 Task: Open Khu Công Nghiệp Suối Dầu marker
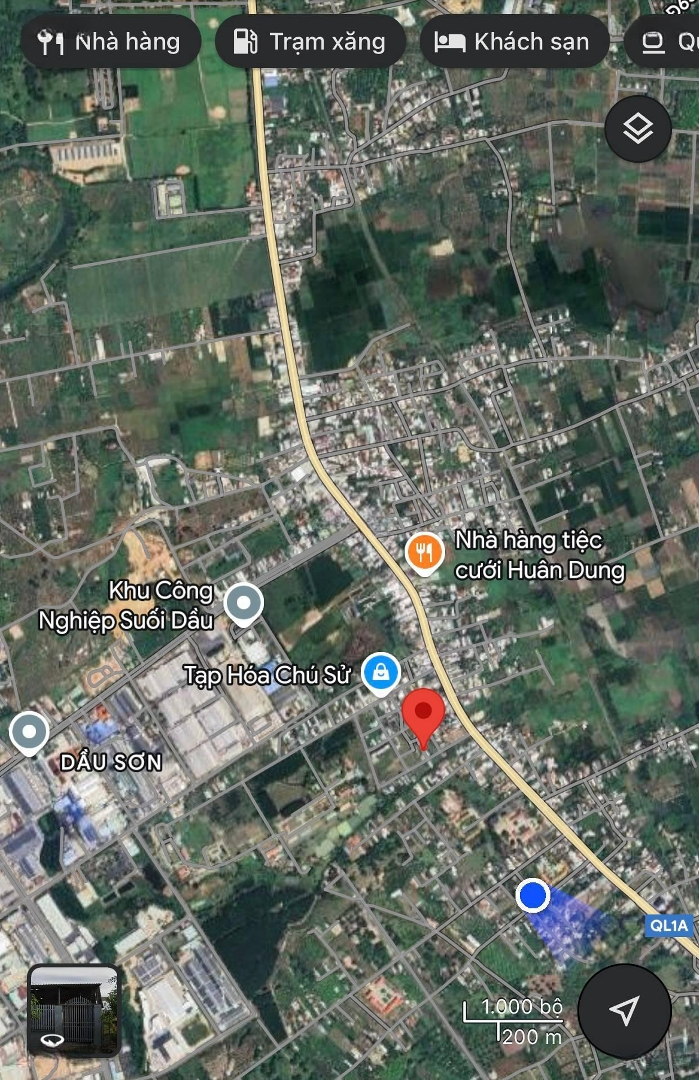[243, 604]
